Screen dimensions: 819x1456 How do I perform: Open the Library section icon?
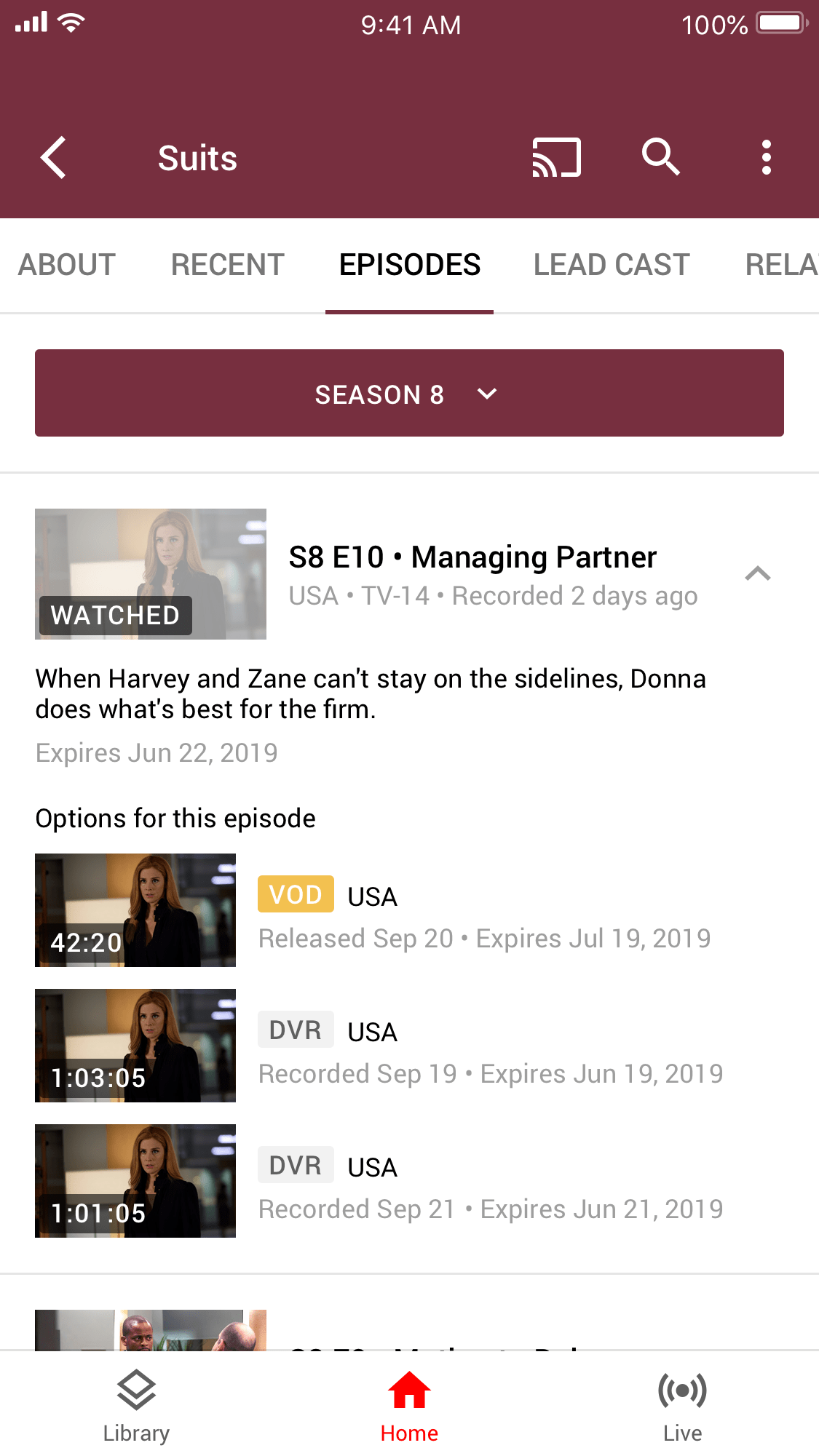click(135, 1404)
